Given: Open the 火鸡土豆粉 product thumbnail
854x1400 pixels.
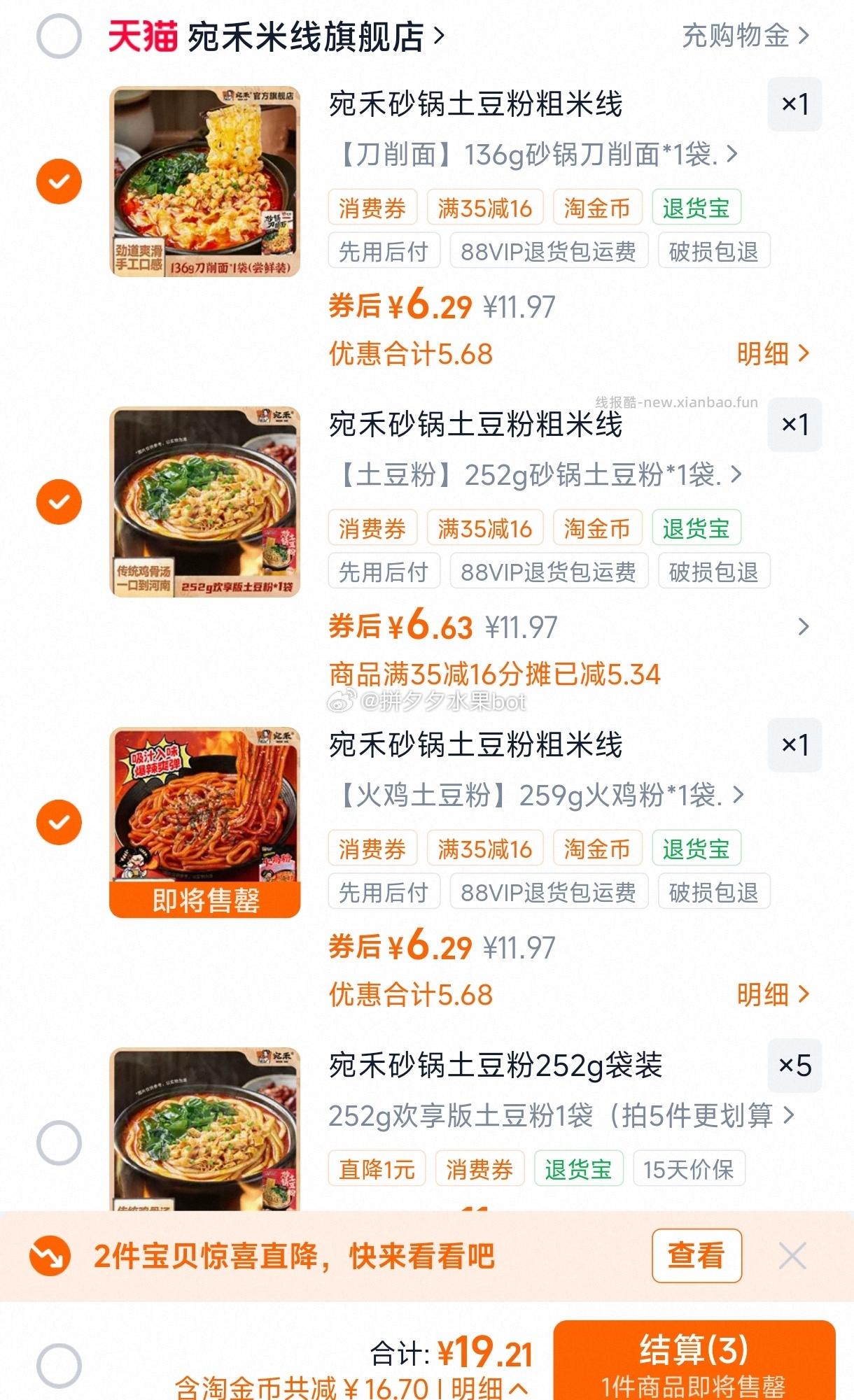Looking at the screenshot, I should (x=205, y=822).
